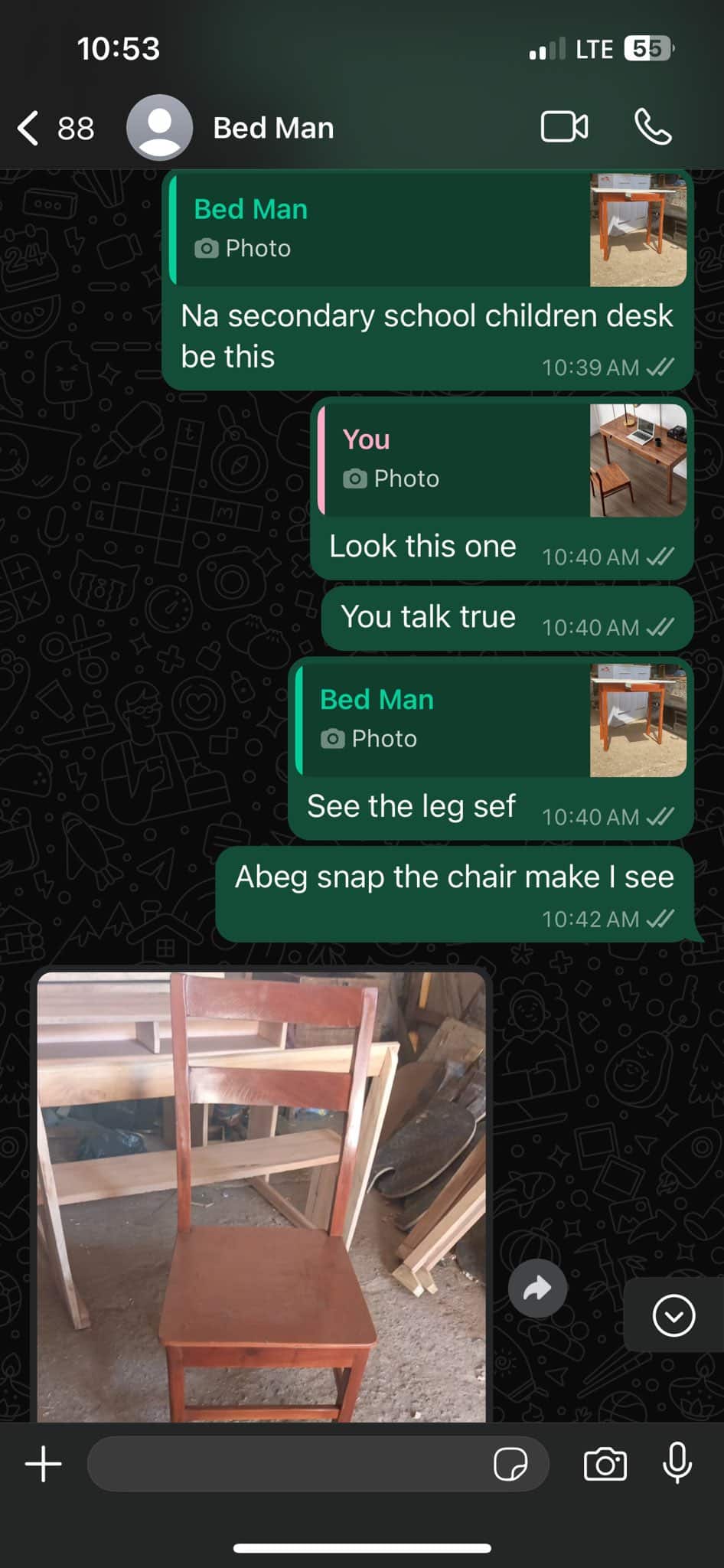
Task: Jump to quoted photo in 'Look this one'
Action: (x=501, y=460)
